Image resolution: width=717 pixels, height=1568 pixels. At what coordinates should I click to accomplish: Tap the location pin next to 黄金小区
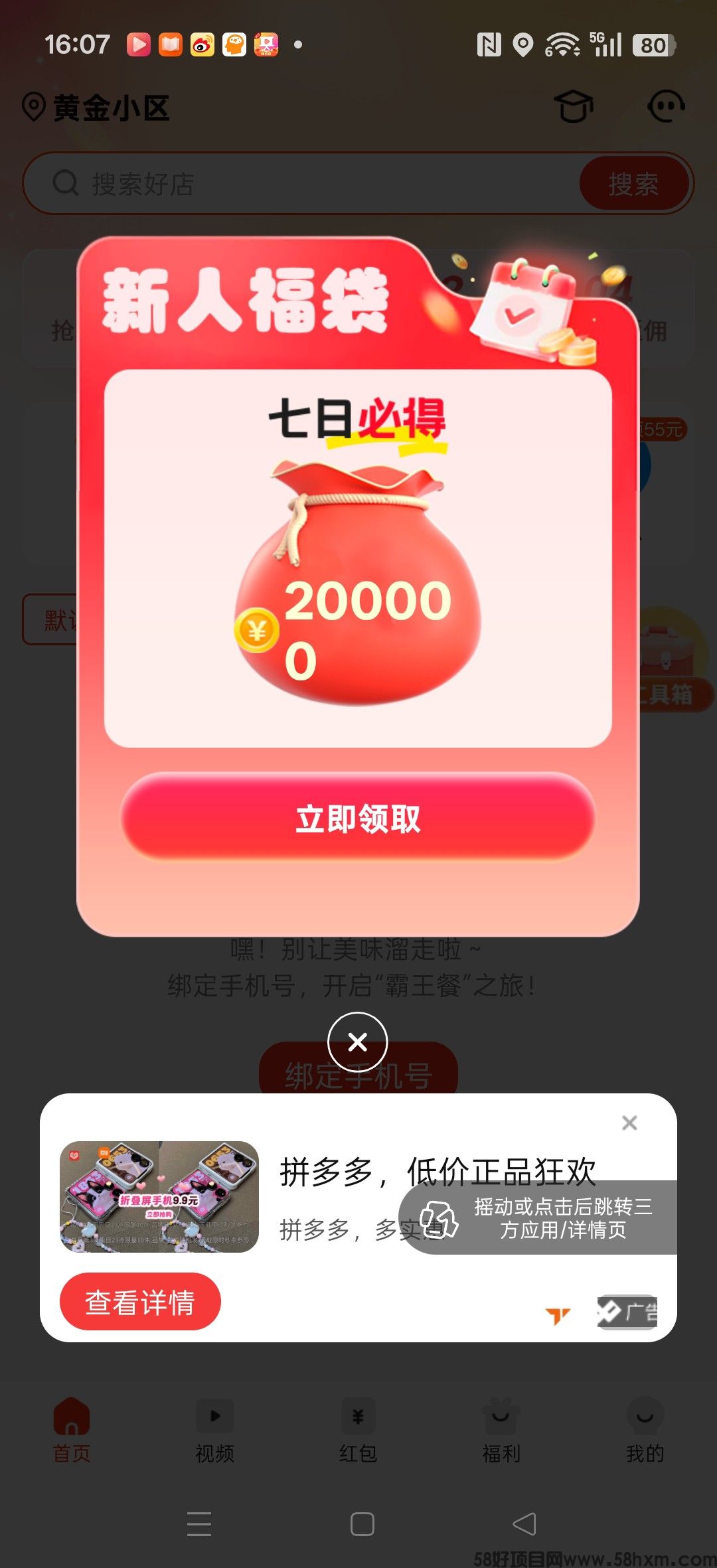click(x=33, y=106)
